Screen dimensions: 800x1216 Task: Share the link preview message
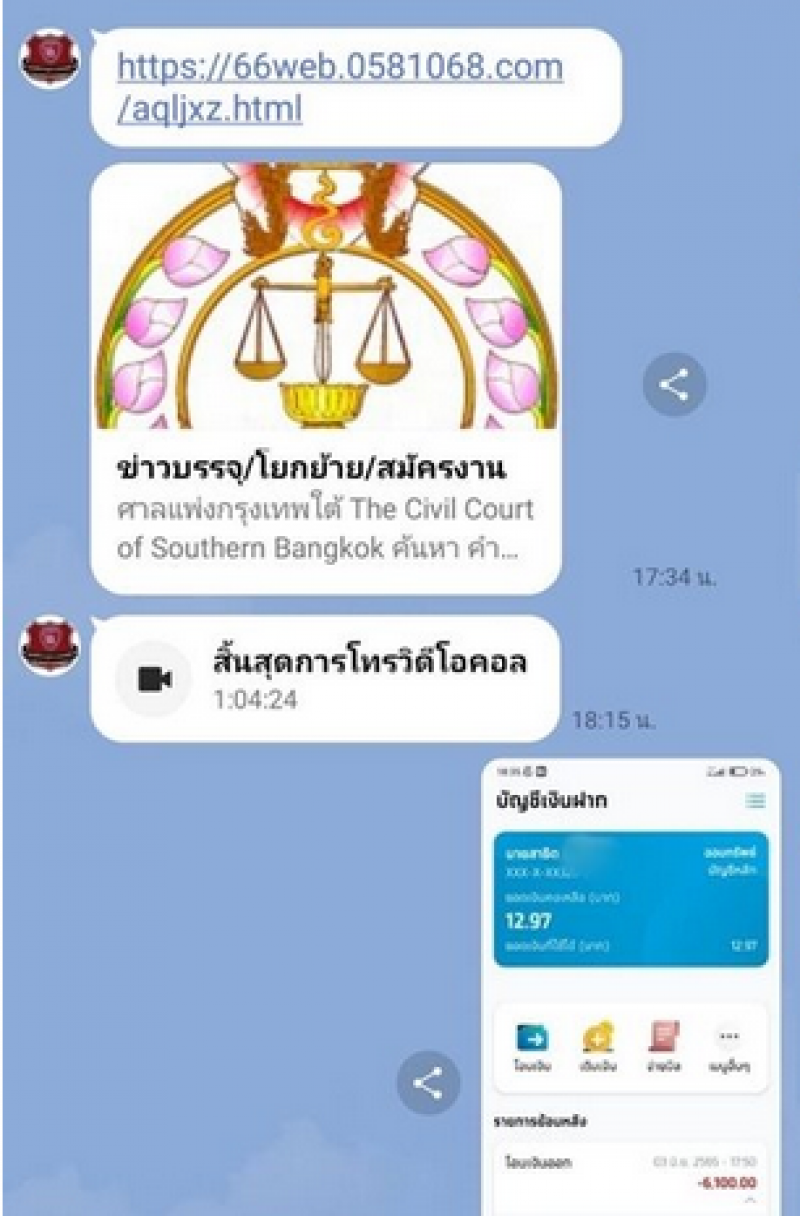coord(674,384)
